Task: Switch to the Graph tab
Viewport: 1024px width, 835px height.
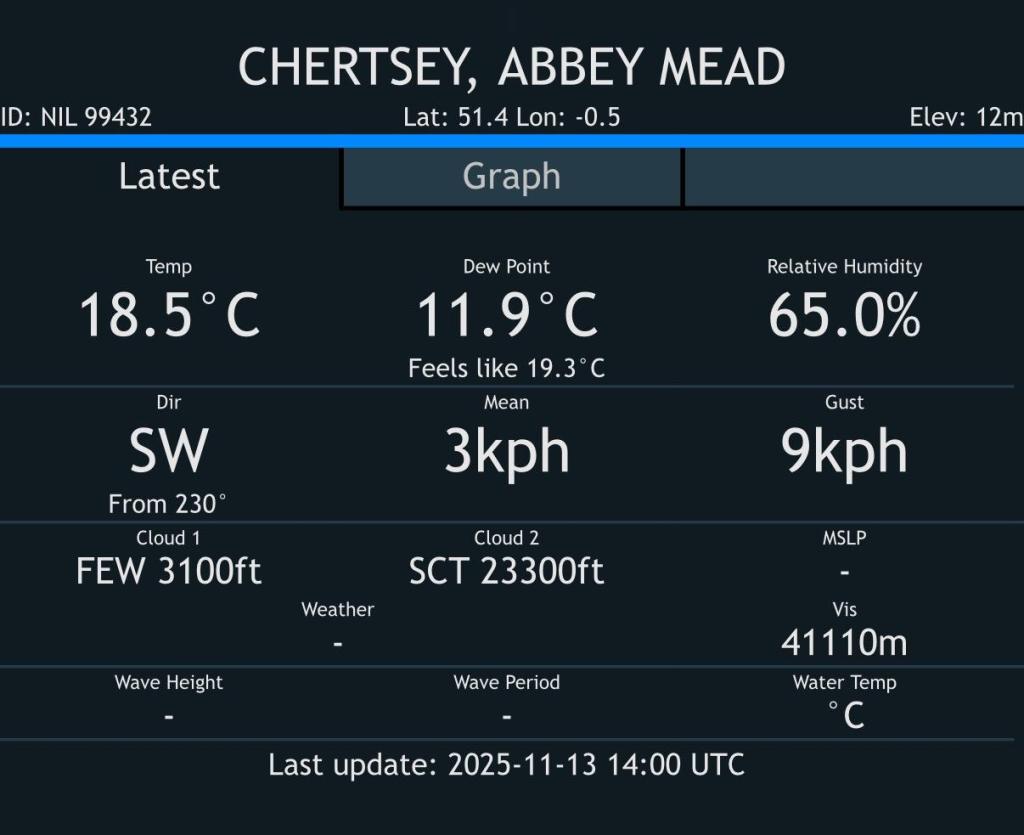Action: pyautogui.click(x=511, y=177)
